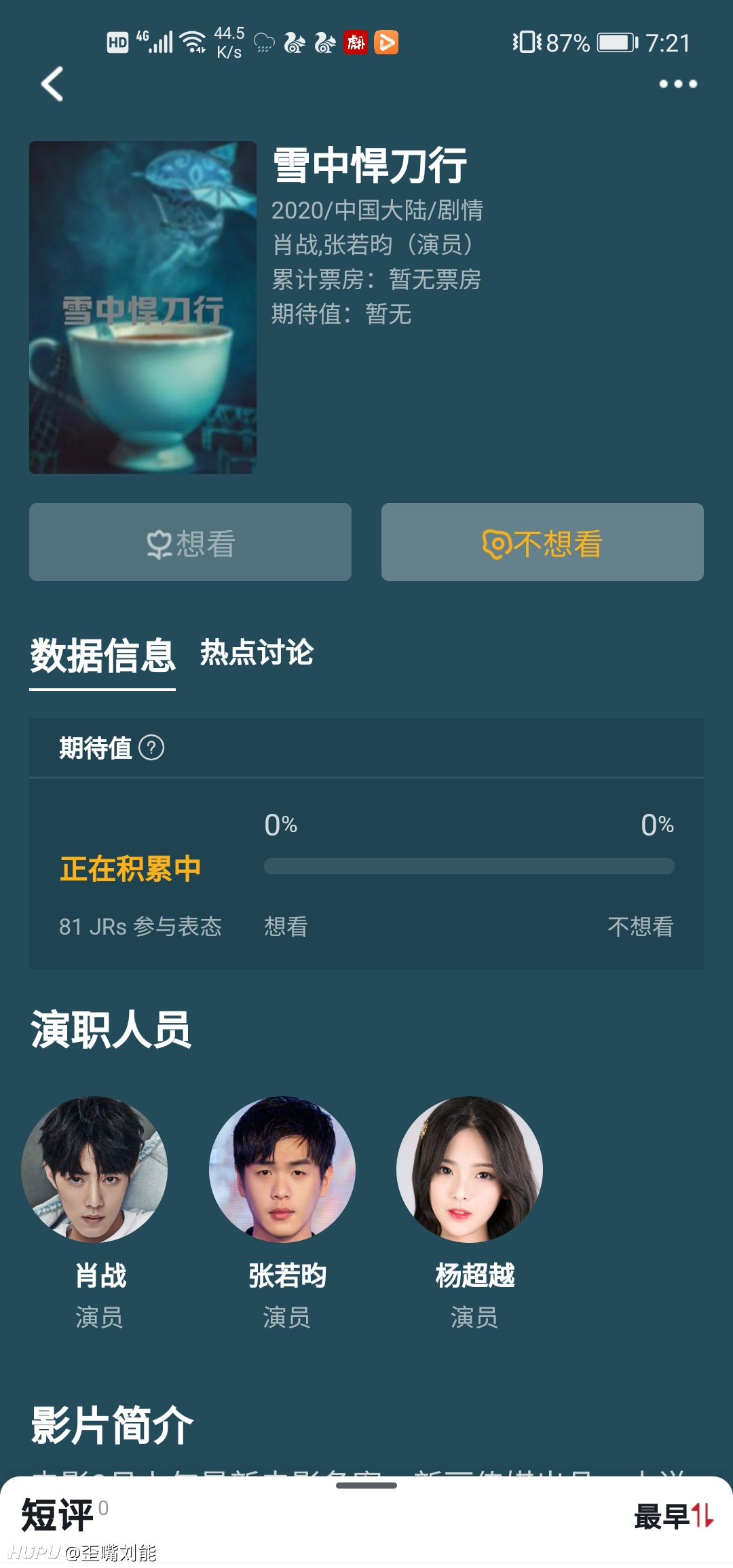Mark the show as 想看

click(x=190, y=542)
